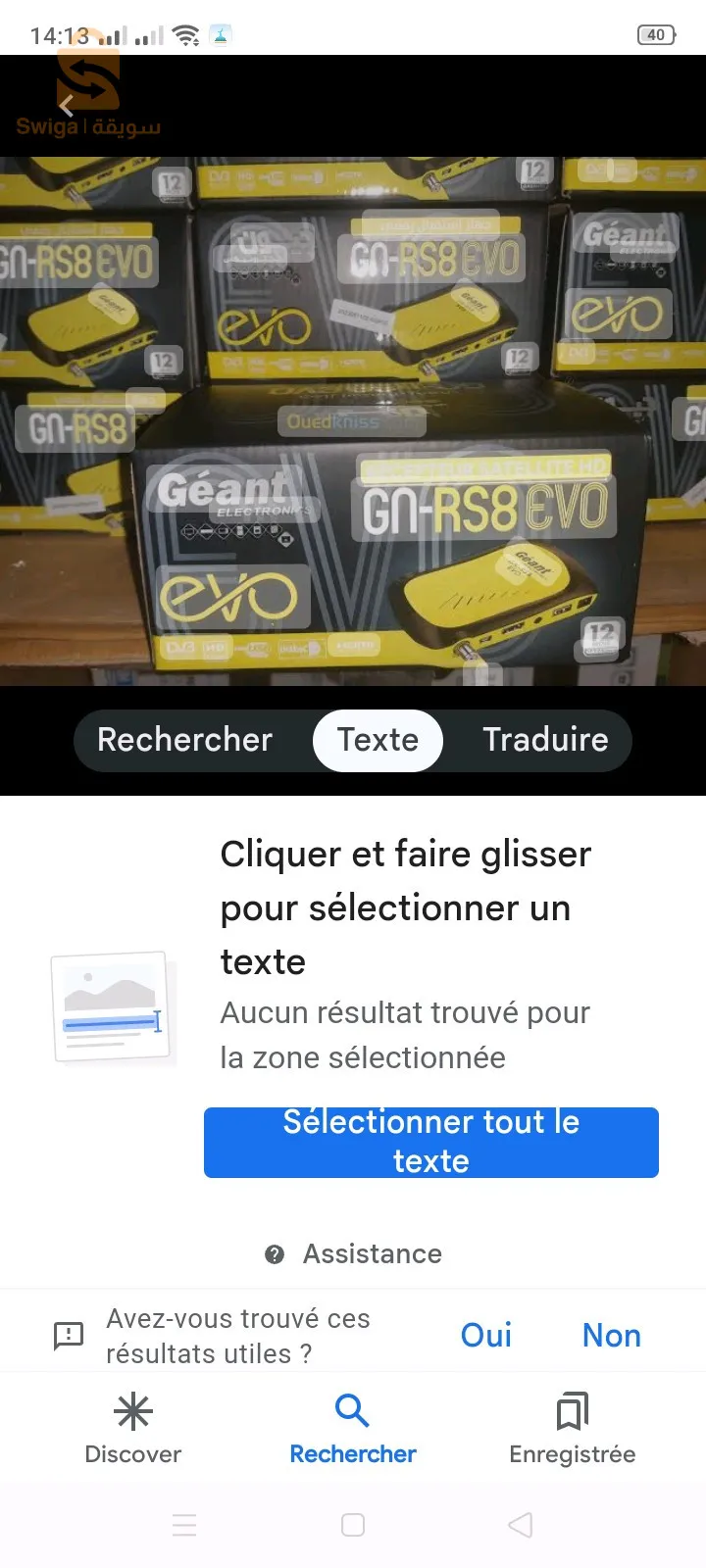Go to the Enregistrée tab
The height and width of the screenshot is (1568, 706).
click(x=573, y=1429)
